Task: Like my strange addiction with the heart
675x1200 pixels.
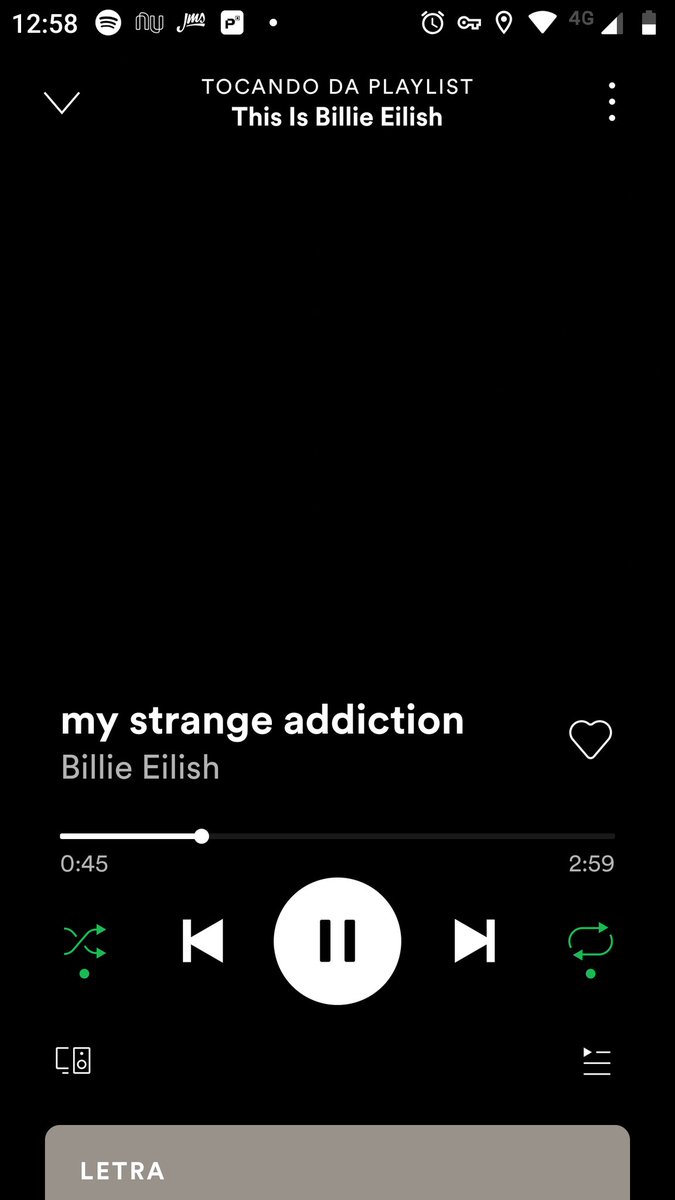Action: [x=590, y=739]
